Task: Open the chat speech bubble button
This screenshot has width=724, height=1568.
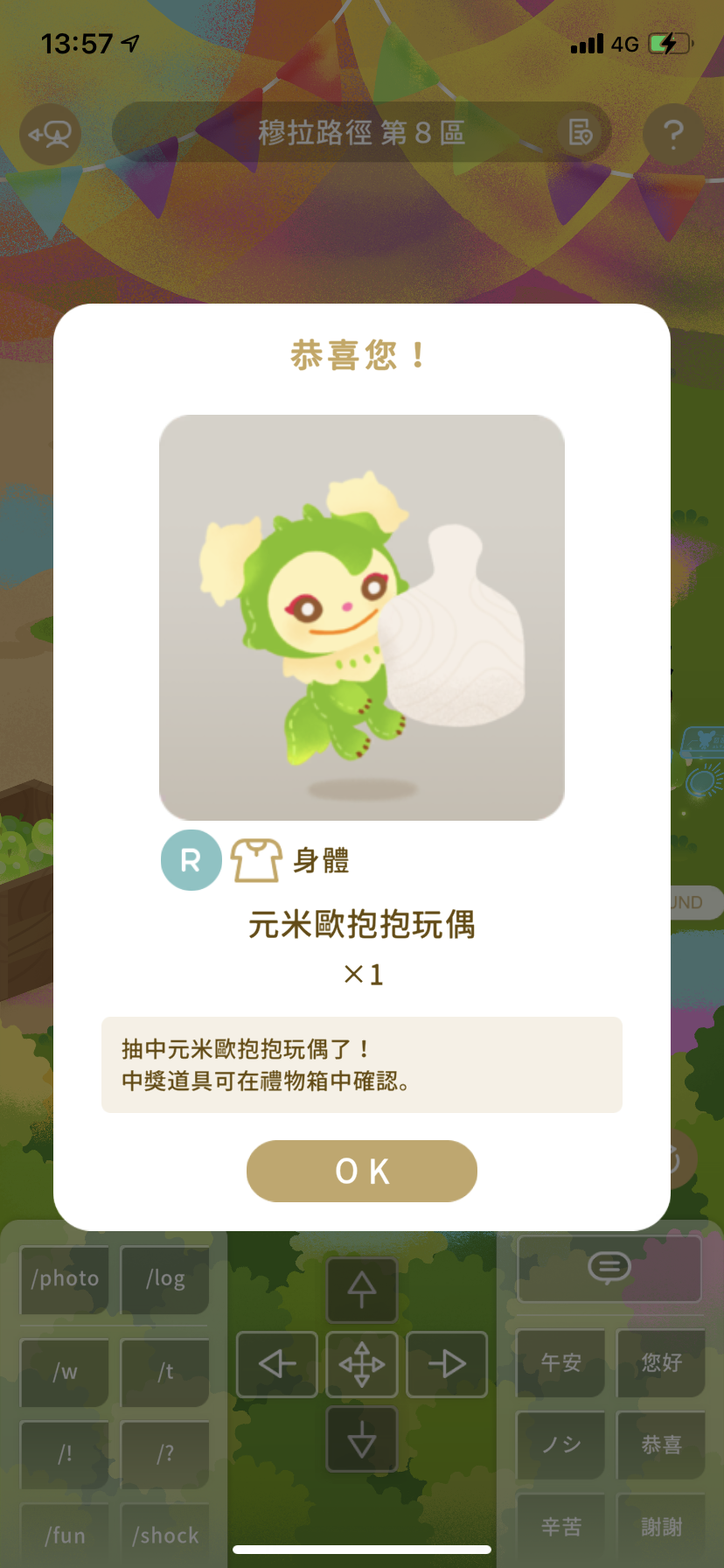Action: click(x=609, y=1268)
